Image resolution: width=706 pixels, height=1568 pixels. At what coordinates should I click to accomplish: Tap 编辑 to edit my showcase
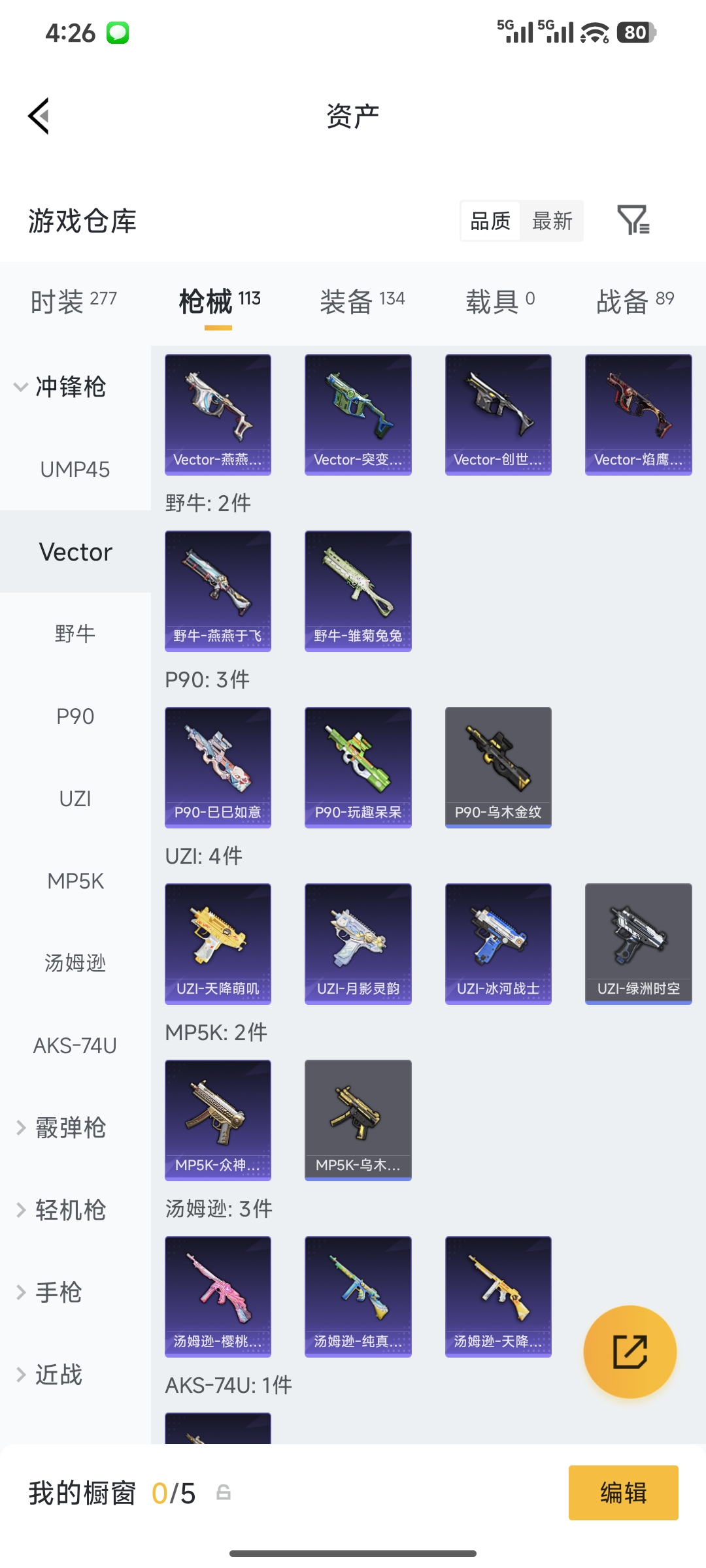[x=623, y=1493]
